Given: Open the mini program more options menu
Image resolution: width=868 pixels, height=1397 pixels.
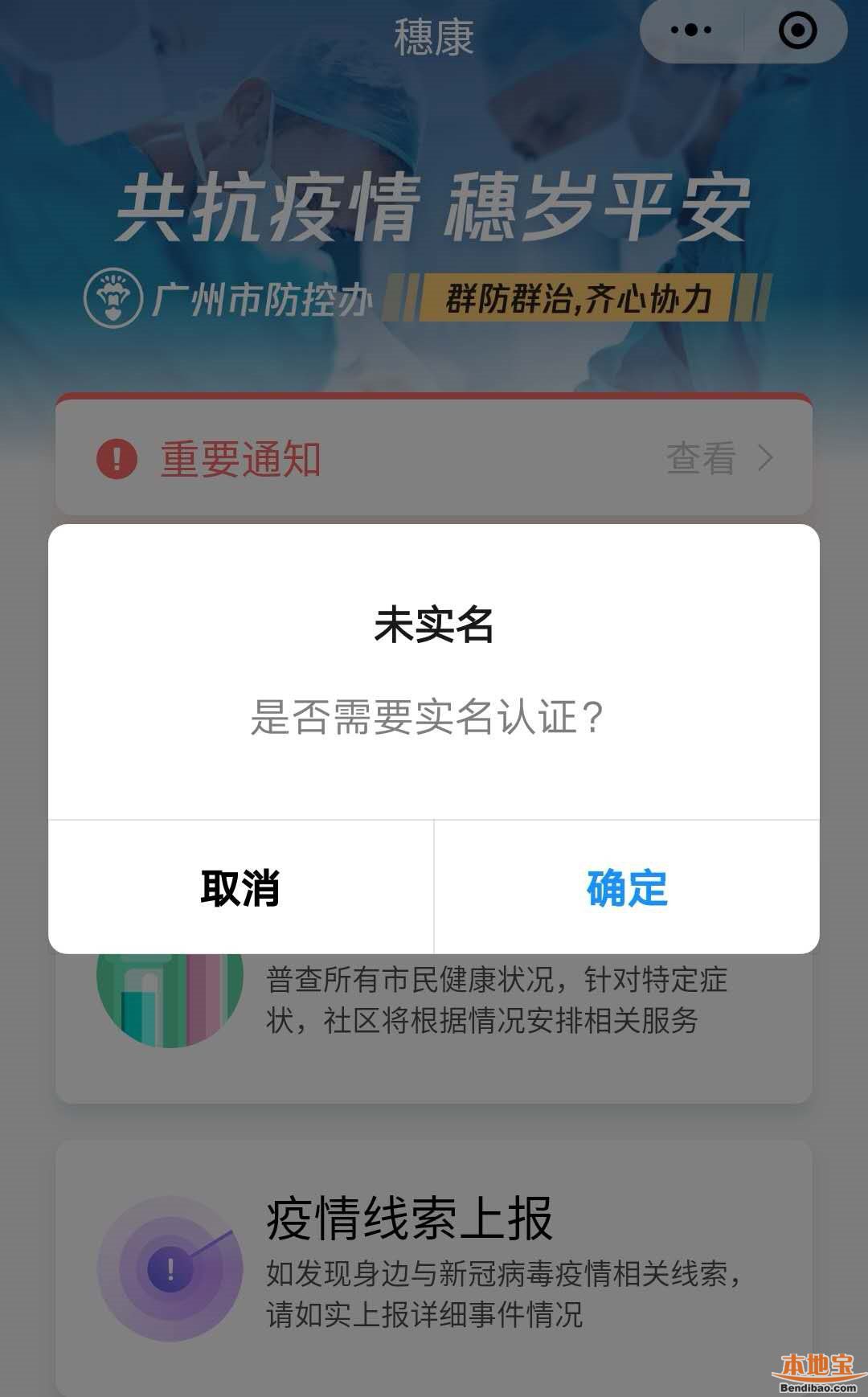Looking at the screenshot, I should [x=691, y=31].
